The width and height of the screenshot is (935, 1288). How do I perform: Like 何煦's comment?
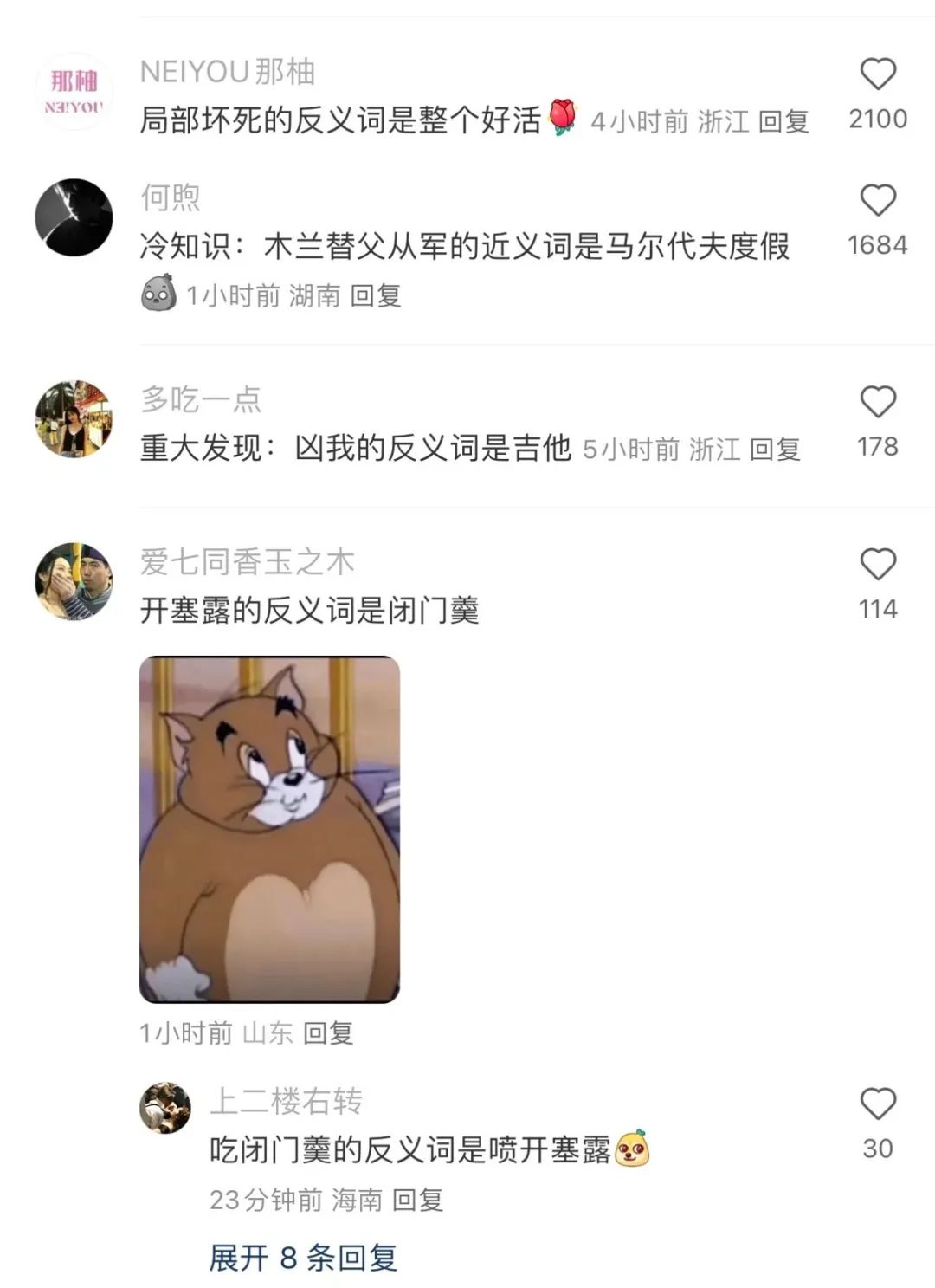[877, 201]
